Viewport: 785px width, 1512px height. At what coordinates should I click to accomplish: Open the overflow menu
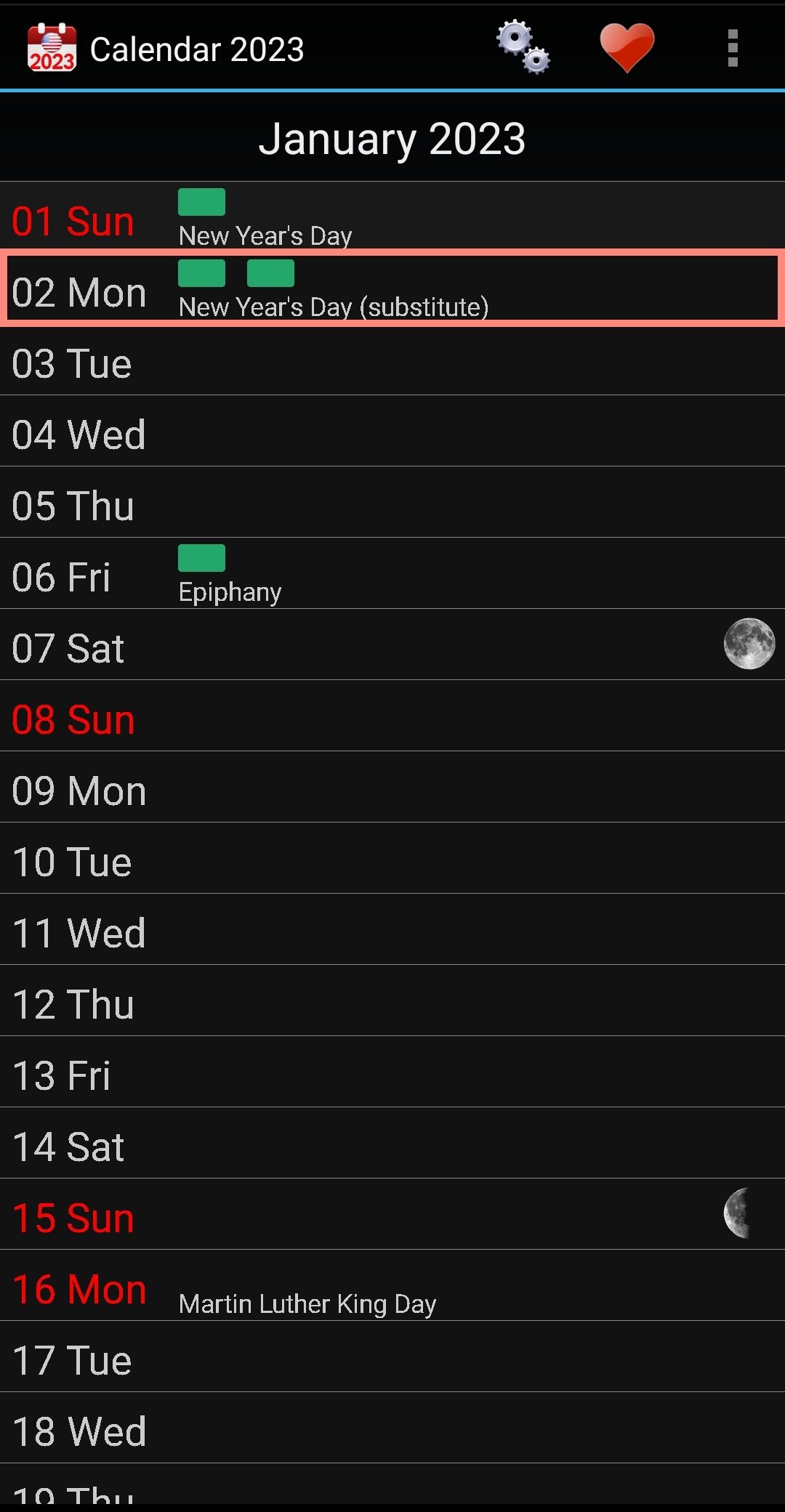733,48
